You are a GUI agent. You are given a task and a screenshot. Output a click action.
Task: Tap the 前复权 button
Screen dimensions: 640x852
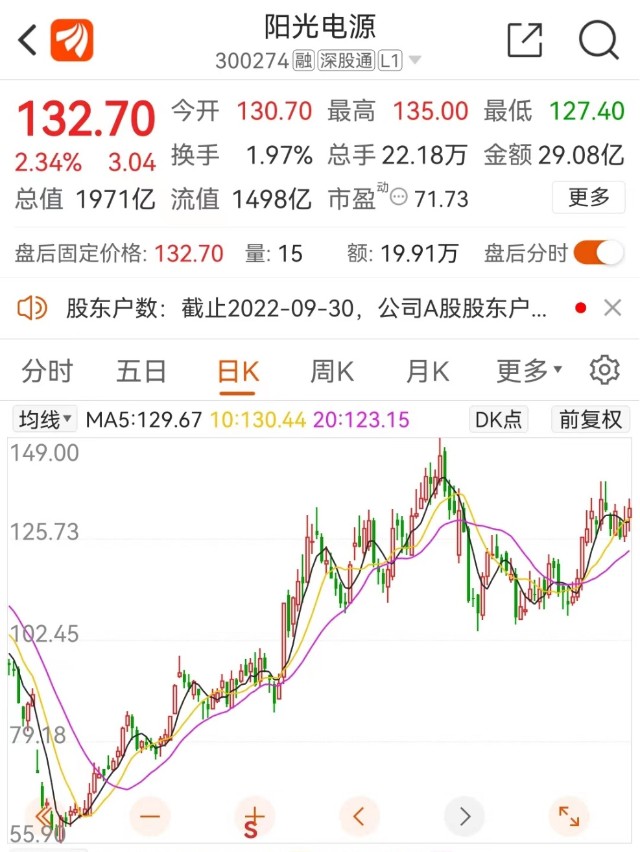[590, 419]
